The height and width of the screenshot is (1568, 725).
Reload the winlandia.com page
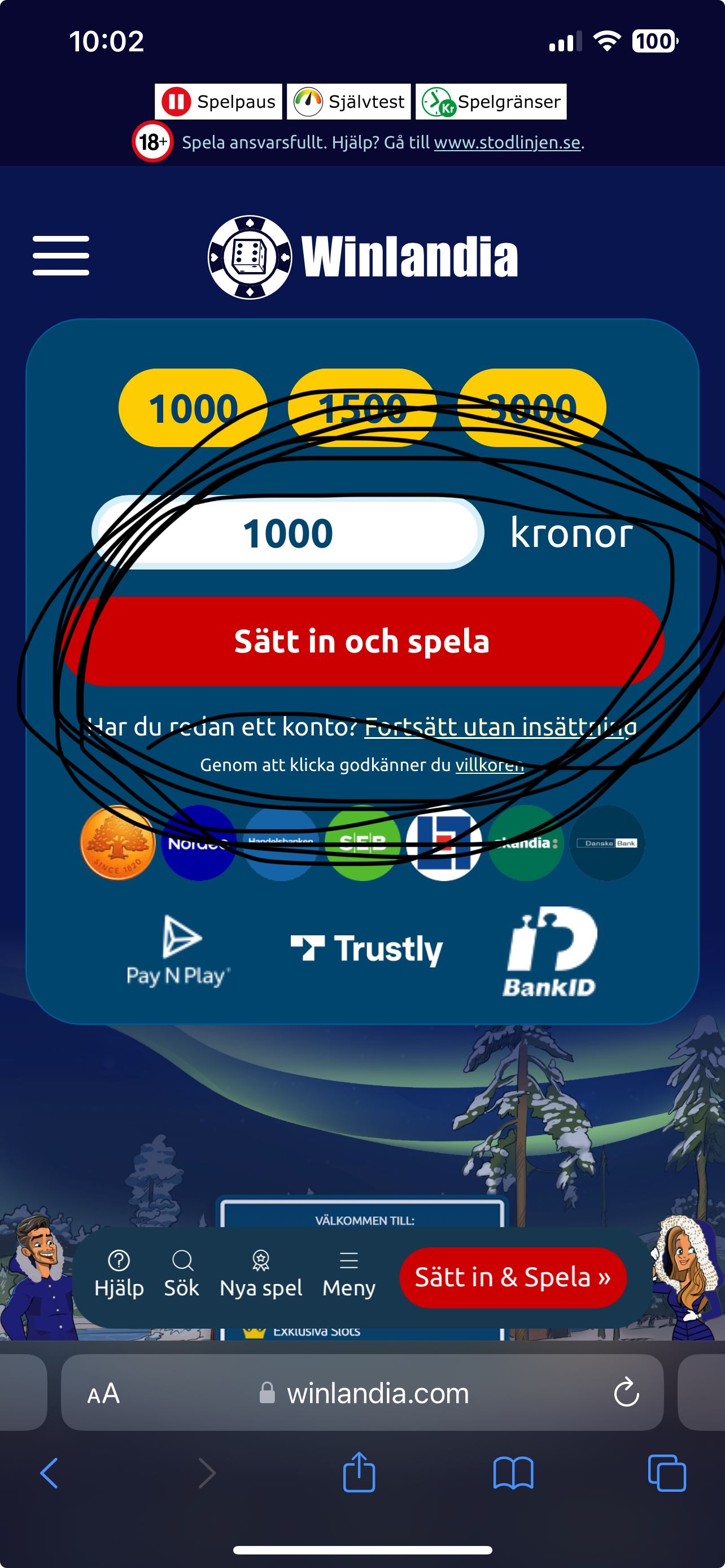pyautogui.click(x=626, y=1392)
